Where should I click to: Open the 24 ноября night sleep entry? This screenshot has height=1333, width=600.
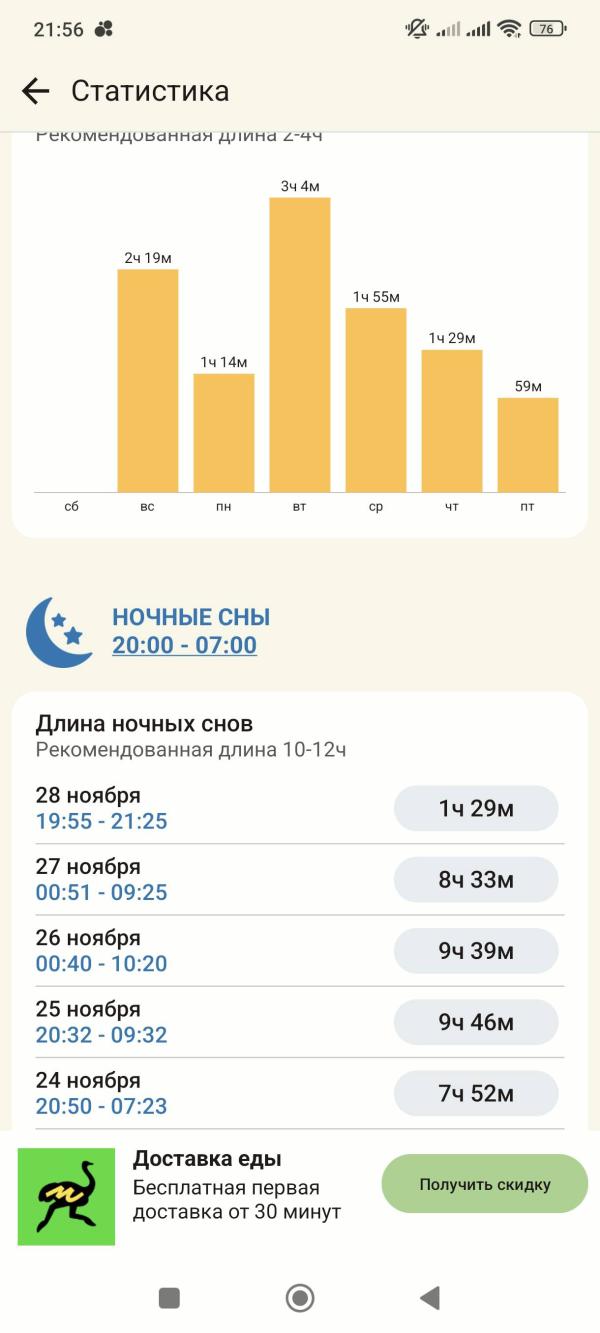299,1093
